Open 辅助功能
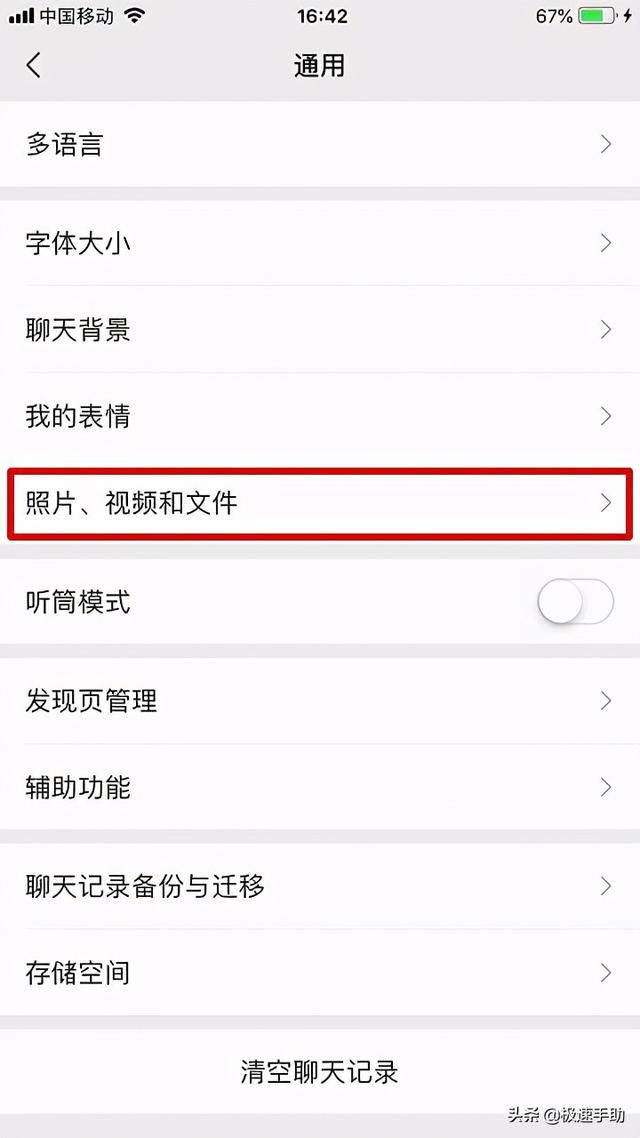The height and width of the screenshot is (1138, 640). 320,787
